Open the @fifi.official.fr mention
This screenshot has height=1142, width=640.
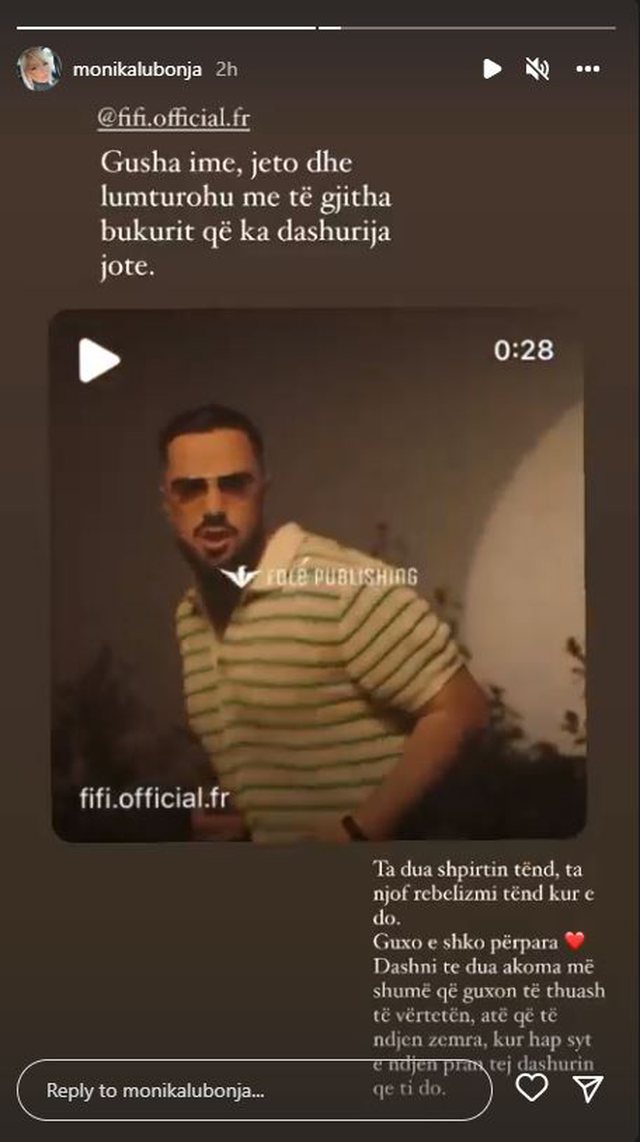(173, 119)
